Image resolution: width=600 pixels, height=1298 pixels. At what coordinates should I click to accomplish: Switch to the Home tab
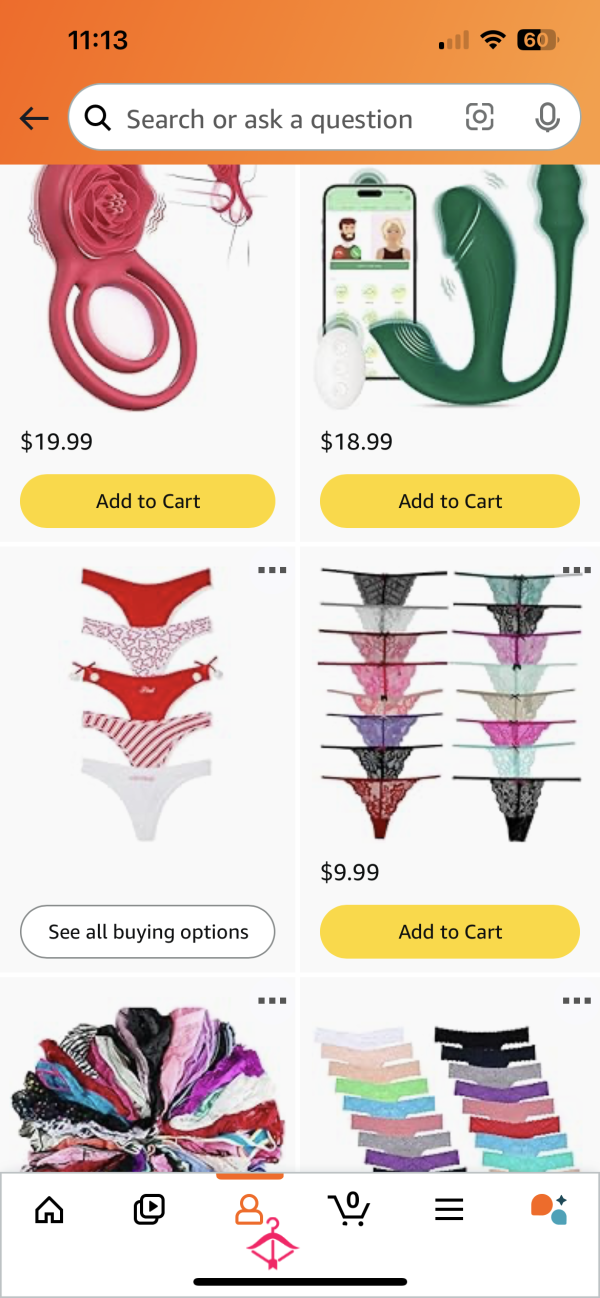(x=49, y=1209)
